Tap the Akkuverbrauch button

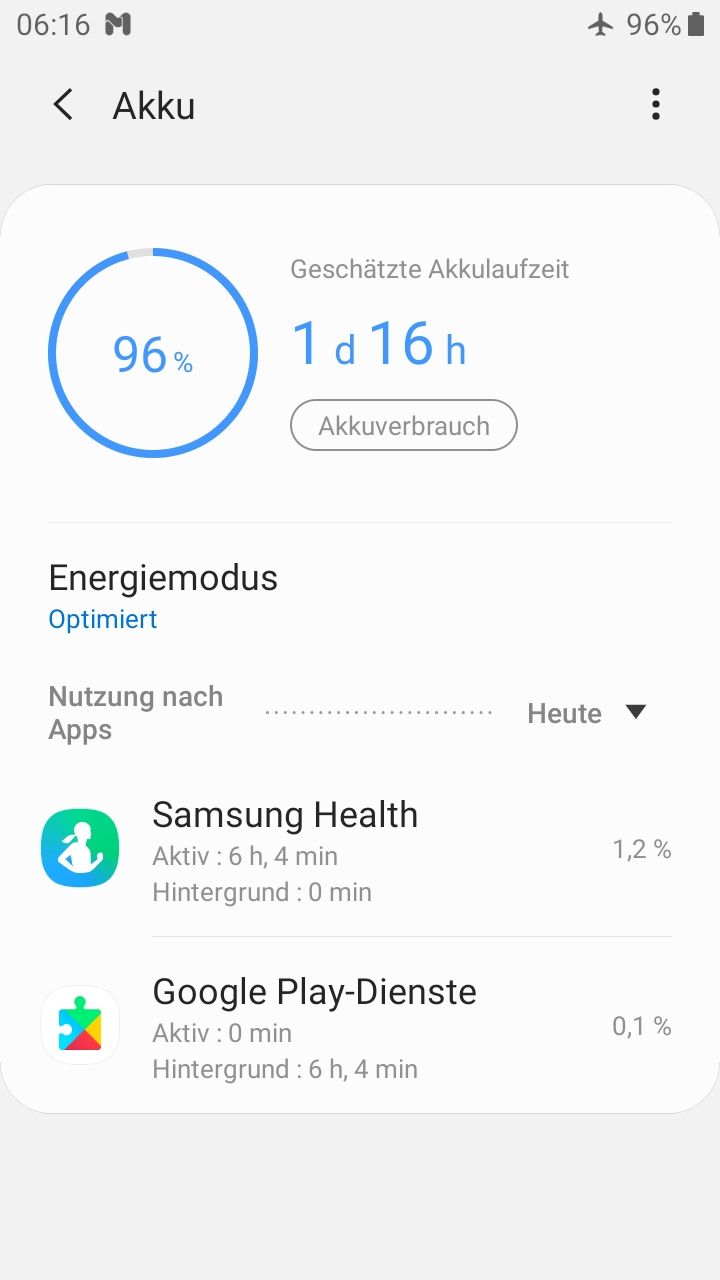point(404,426)
